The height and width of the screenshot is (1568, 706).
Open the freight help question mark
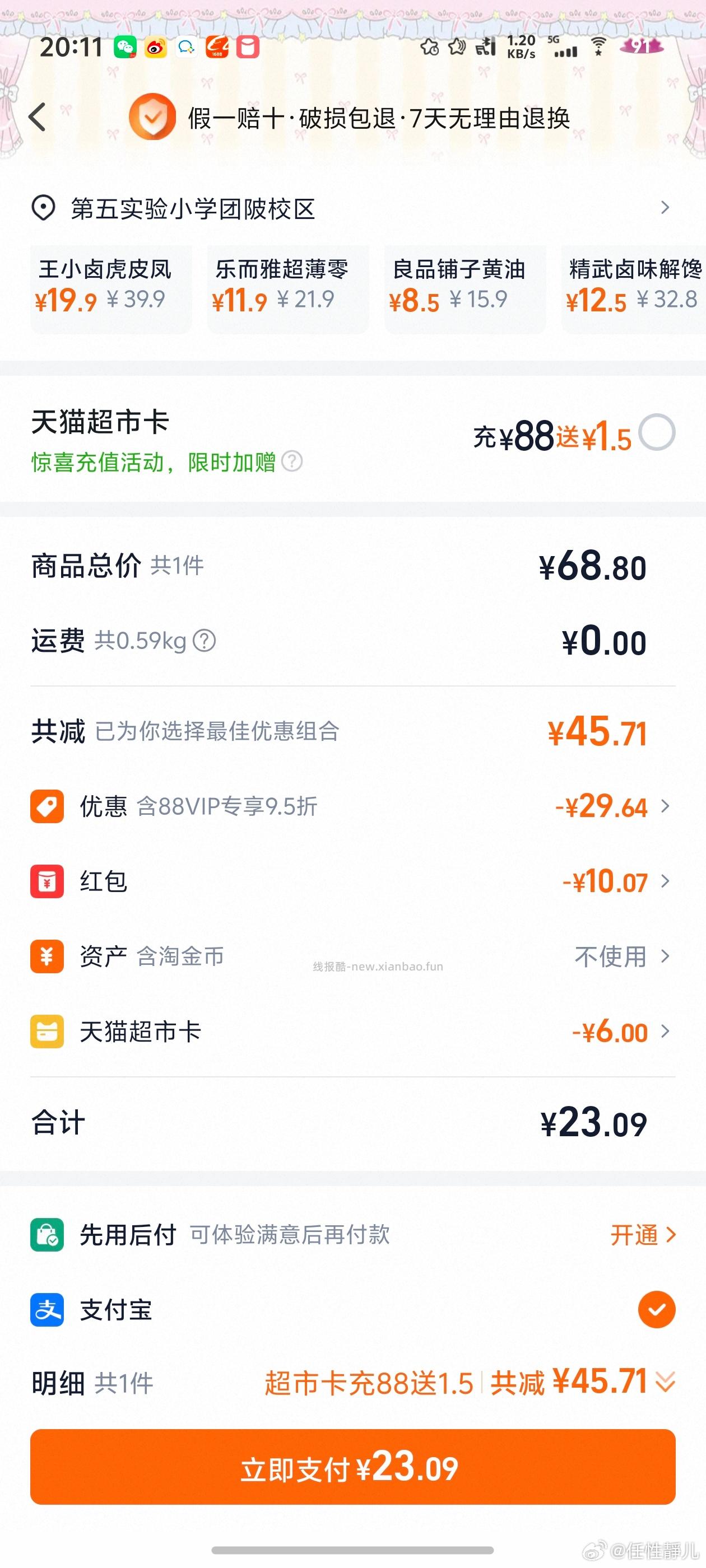point(205,640)
